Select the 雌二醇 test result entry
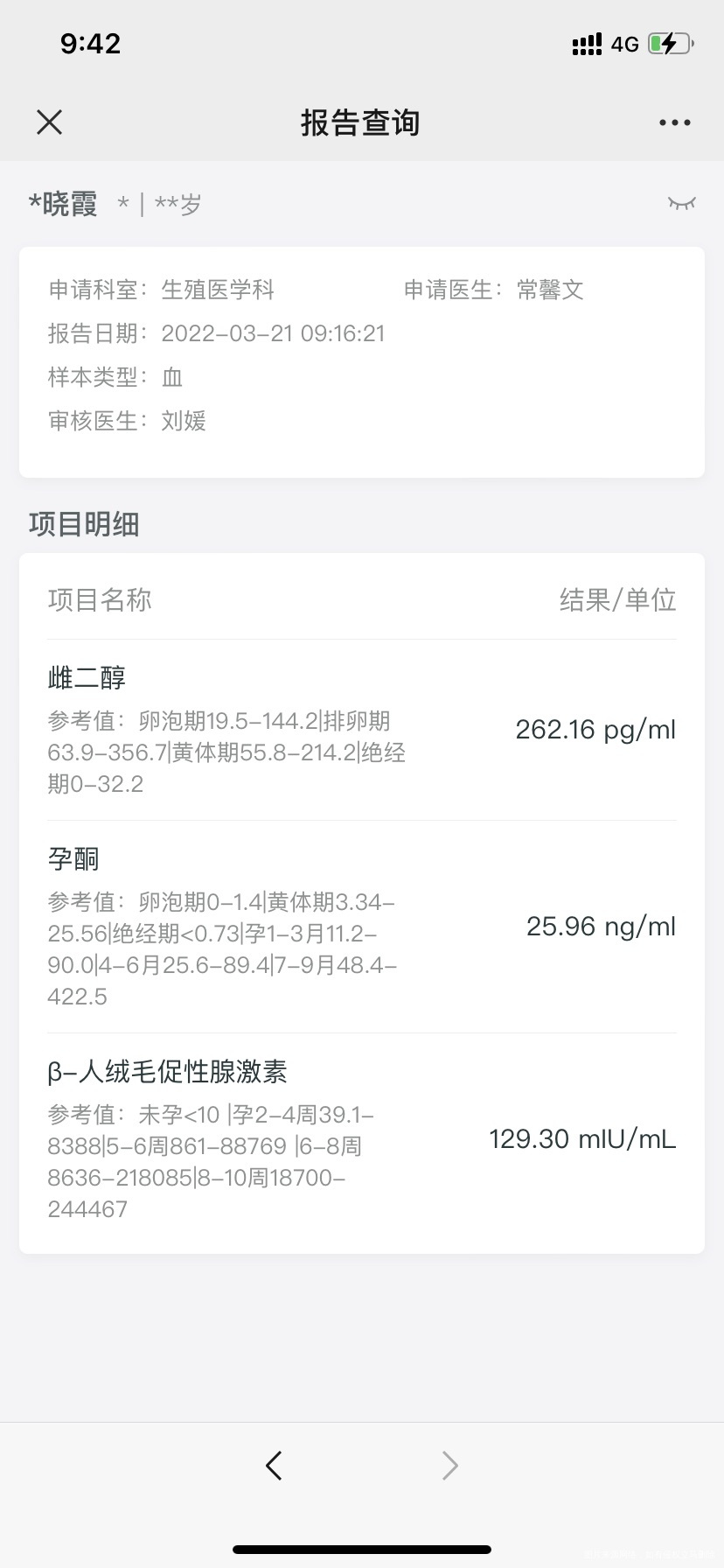The image size is (724, 1568). click(361, 728)
